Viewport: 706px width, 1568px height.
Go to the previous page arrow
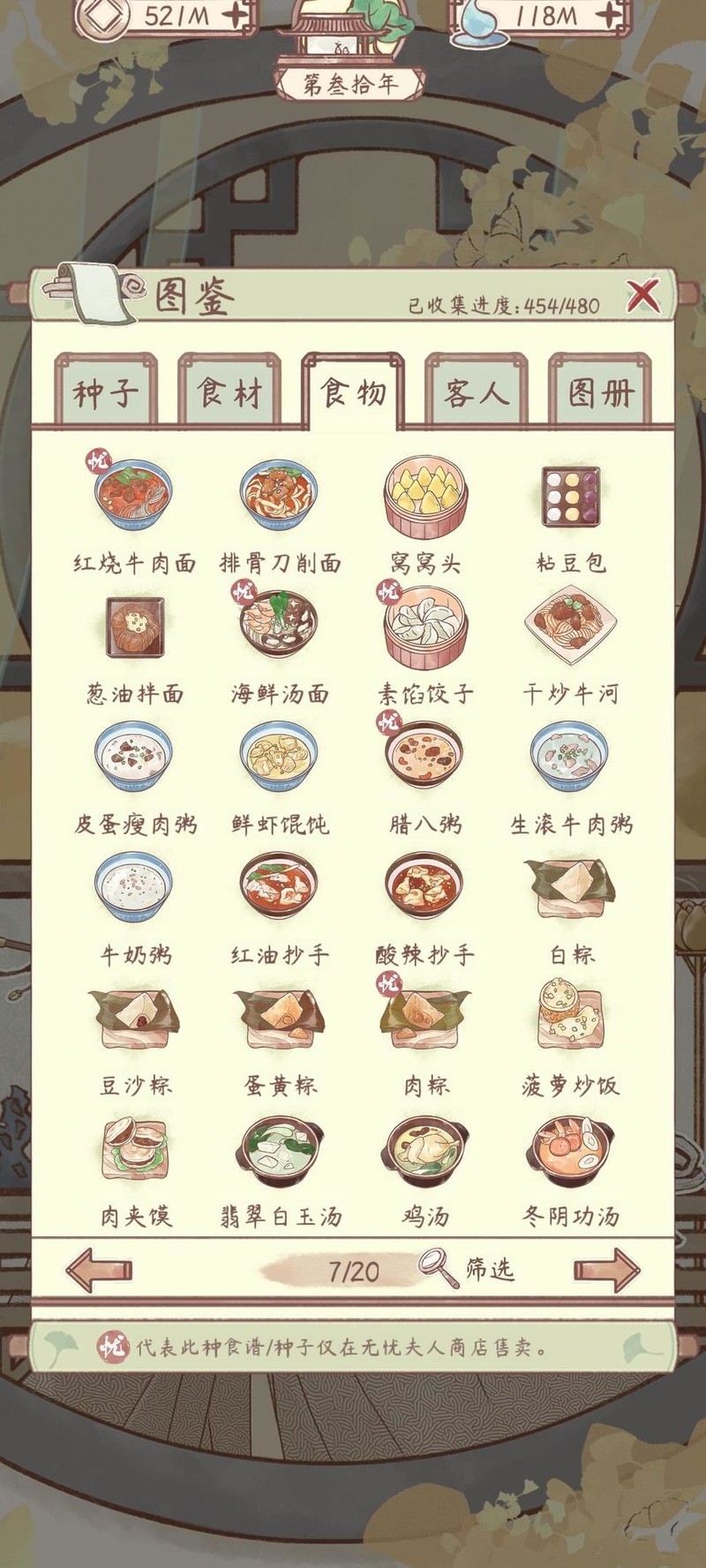tap(99, 1270)
